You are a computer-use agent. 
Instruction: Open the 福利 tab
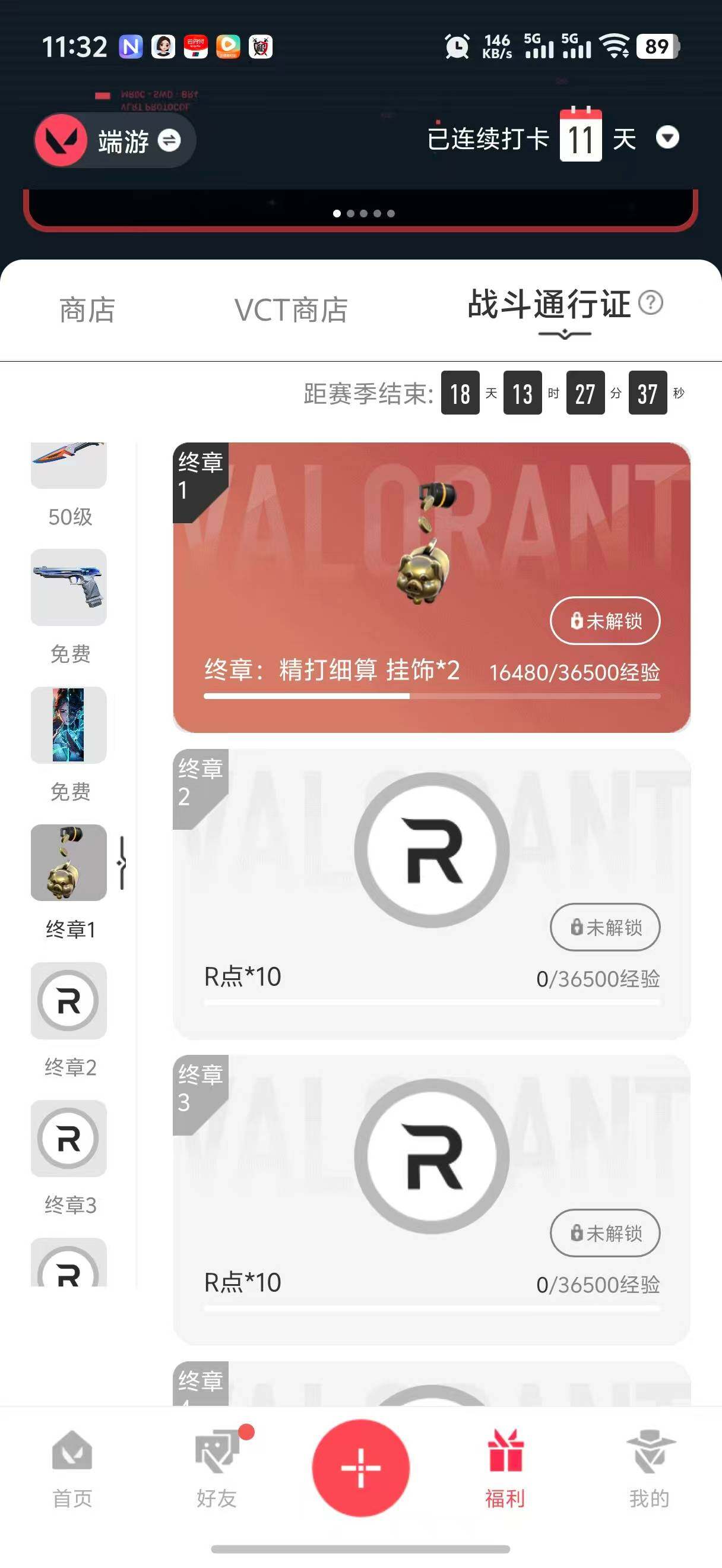click(x=505, y=1468)
